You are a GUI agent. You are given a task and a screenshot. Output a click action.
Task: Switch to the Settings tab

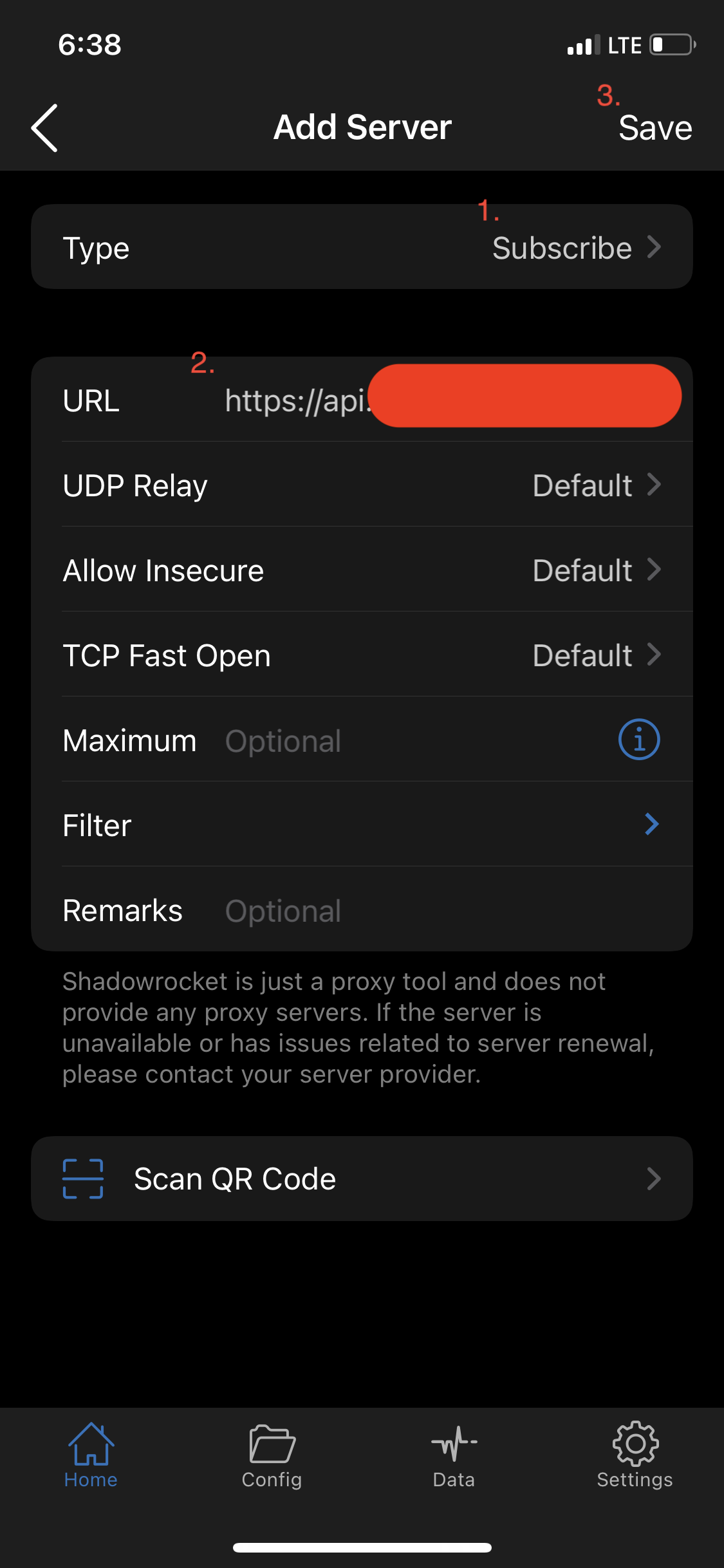click(x=635, y=1455)
